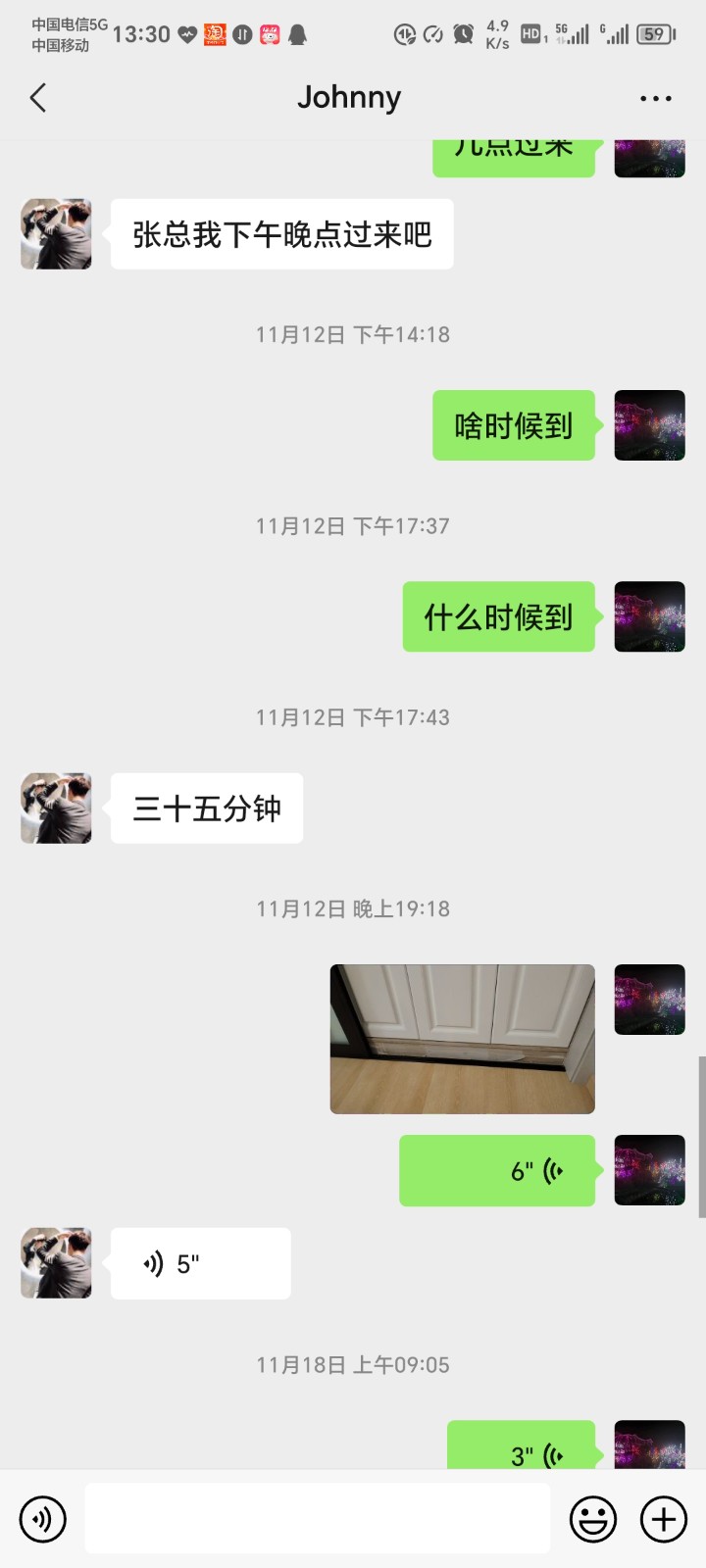Open the emoji picker
Viewport: 706px width, 1568px height.
[593, 1519]
